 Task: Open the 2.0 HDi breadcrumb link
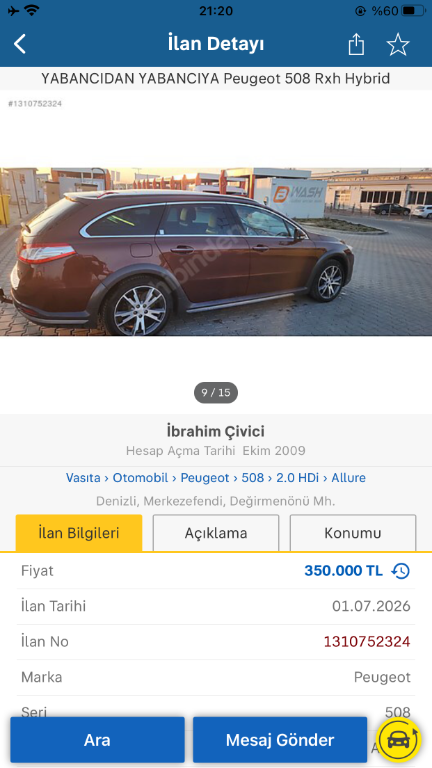tap(297, 478)
